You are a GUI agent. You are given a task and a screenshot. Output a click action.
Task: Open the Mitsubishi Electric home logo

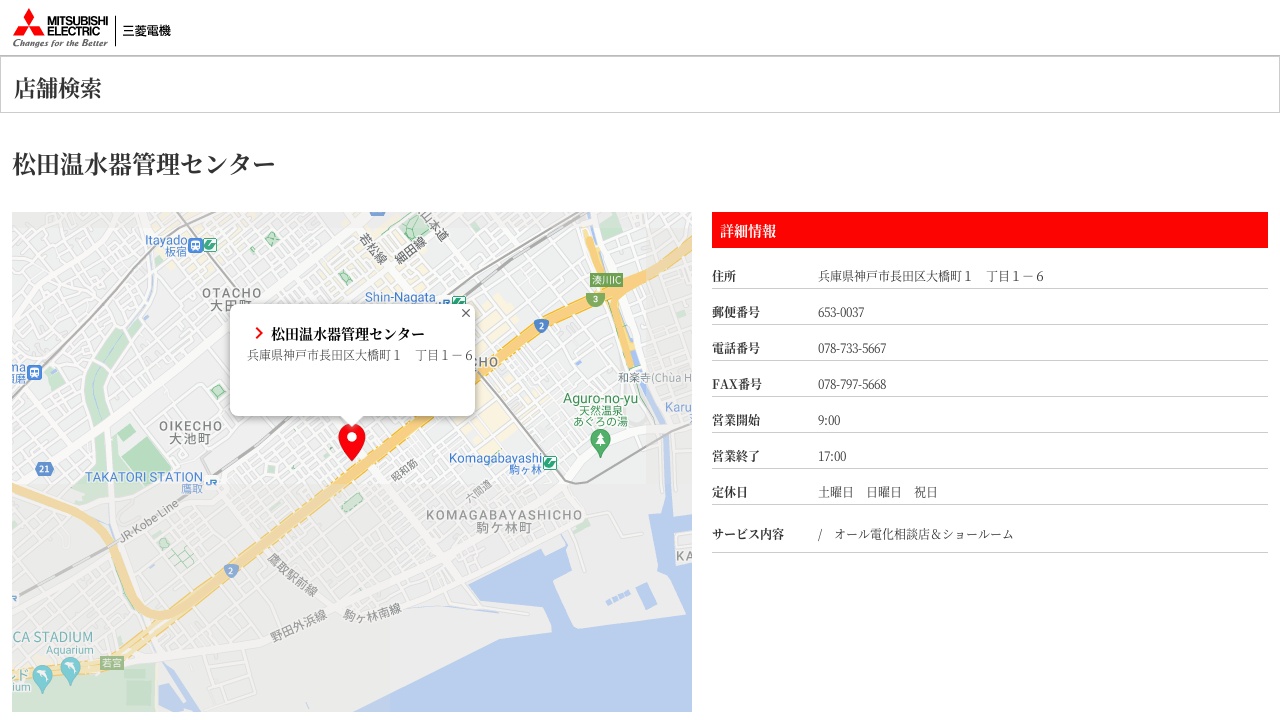pyautogui.click(x=91, y=28)
